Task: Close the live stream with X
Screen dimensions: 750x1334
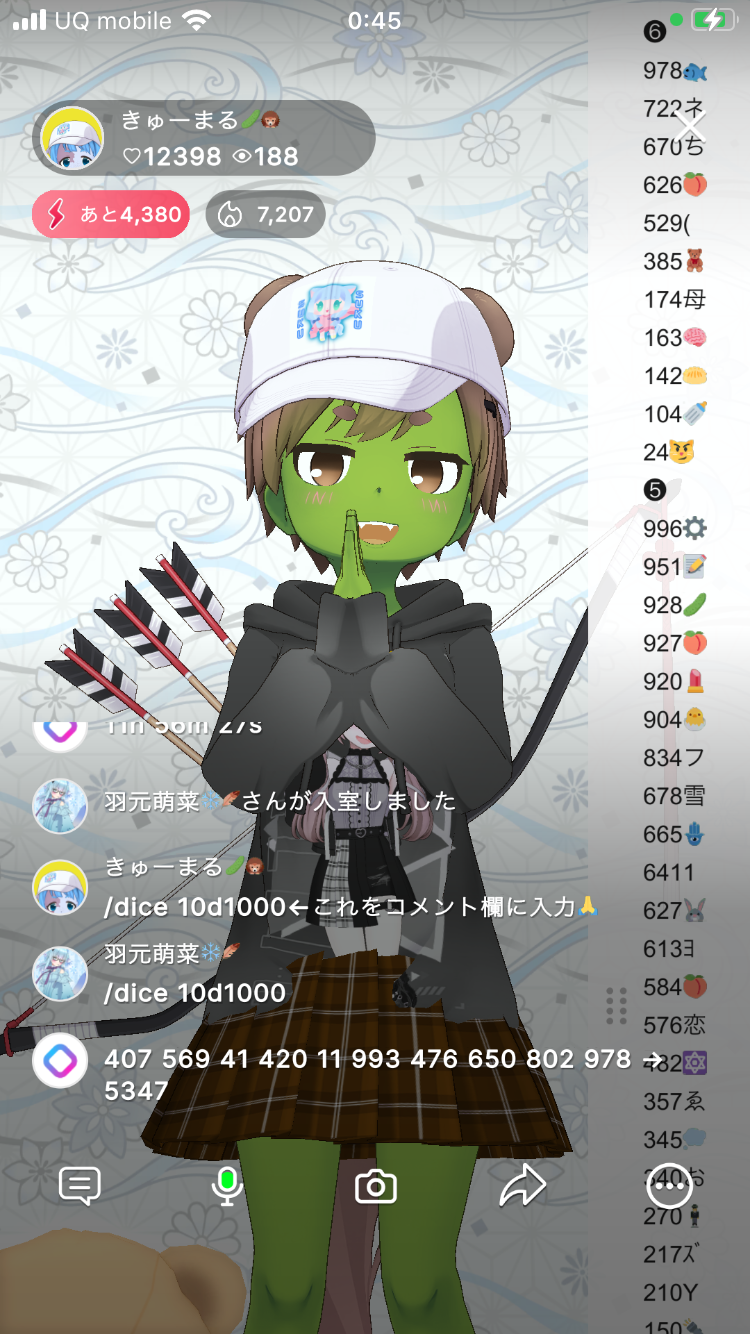Action: 690,128
